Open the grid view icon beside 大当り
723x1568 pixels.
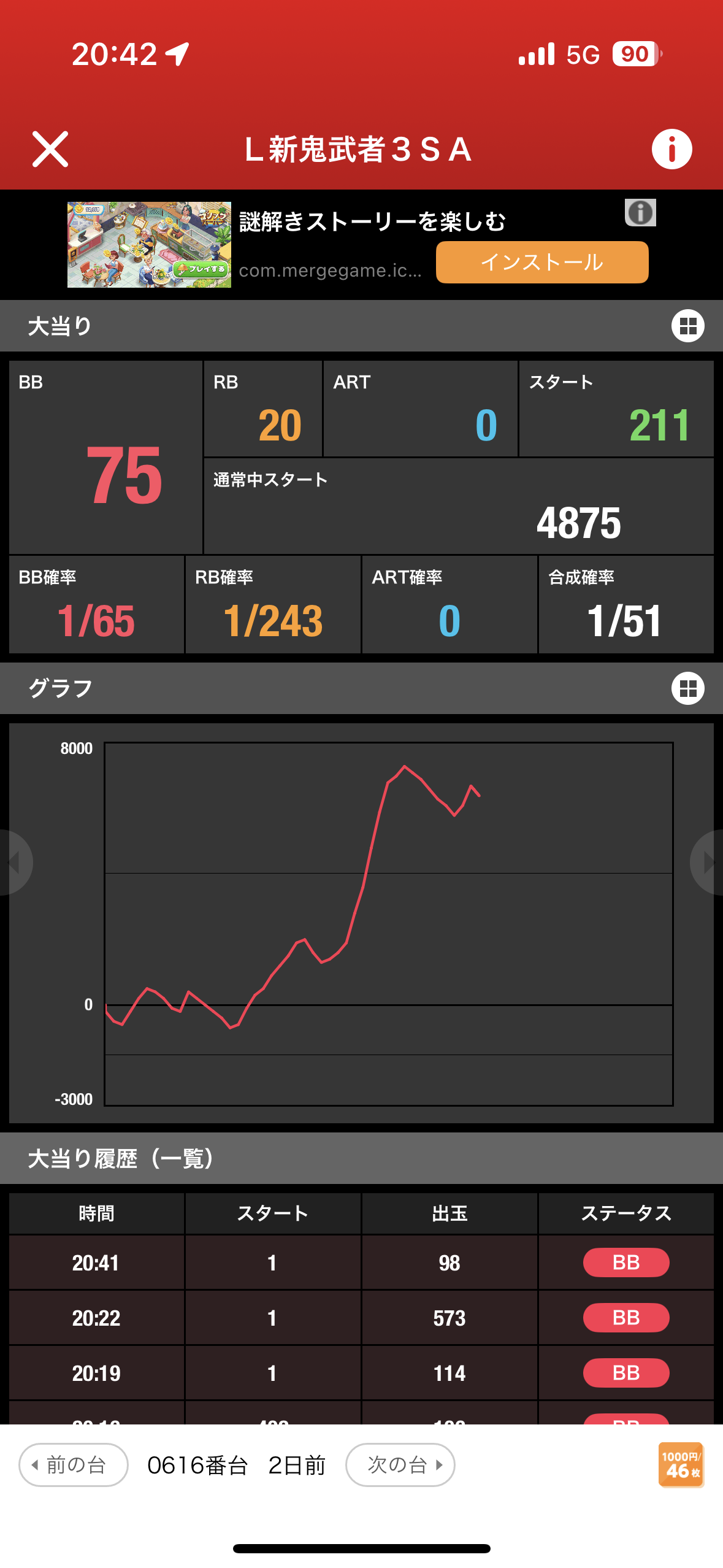point(687,326)
